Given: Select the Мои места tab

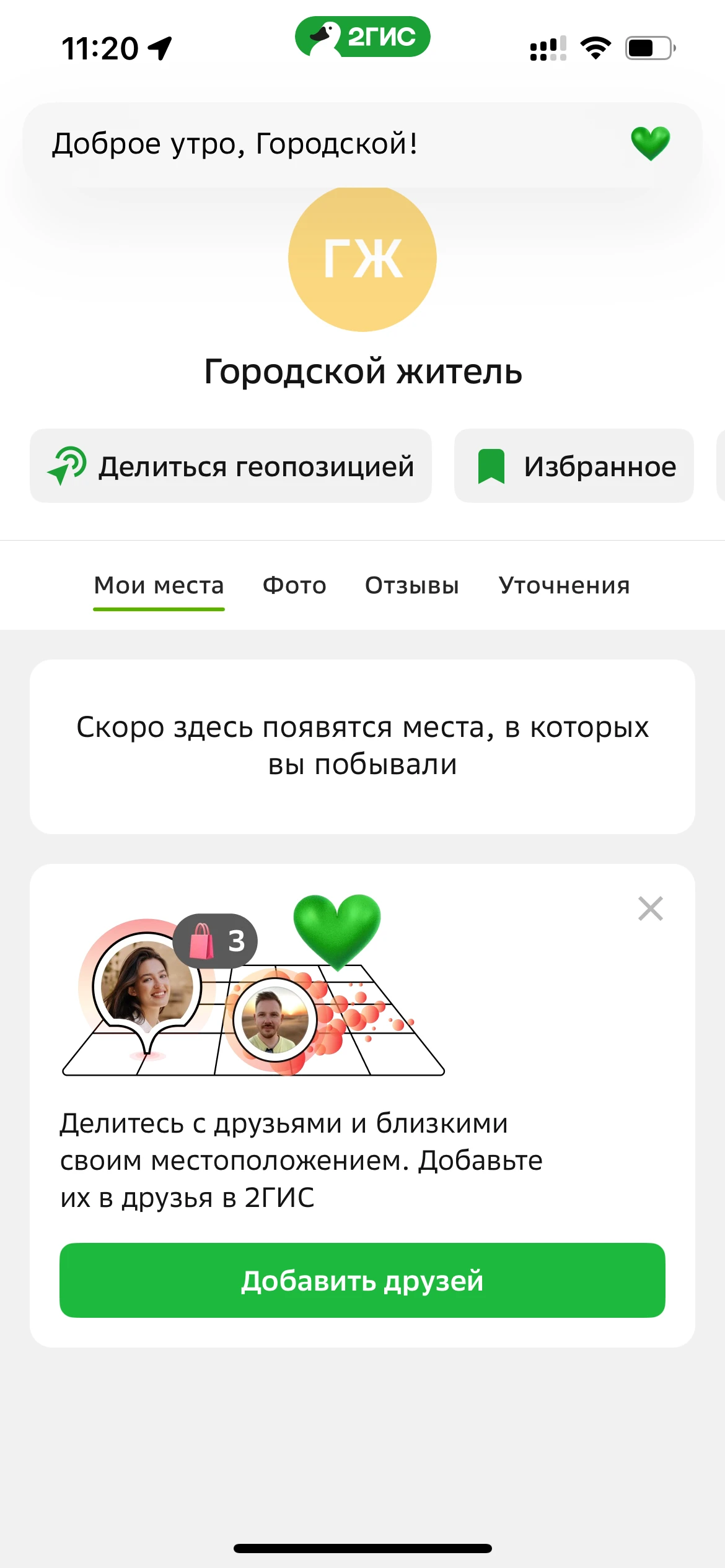Looking at the screenshot, I should (x=159, y=585).
